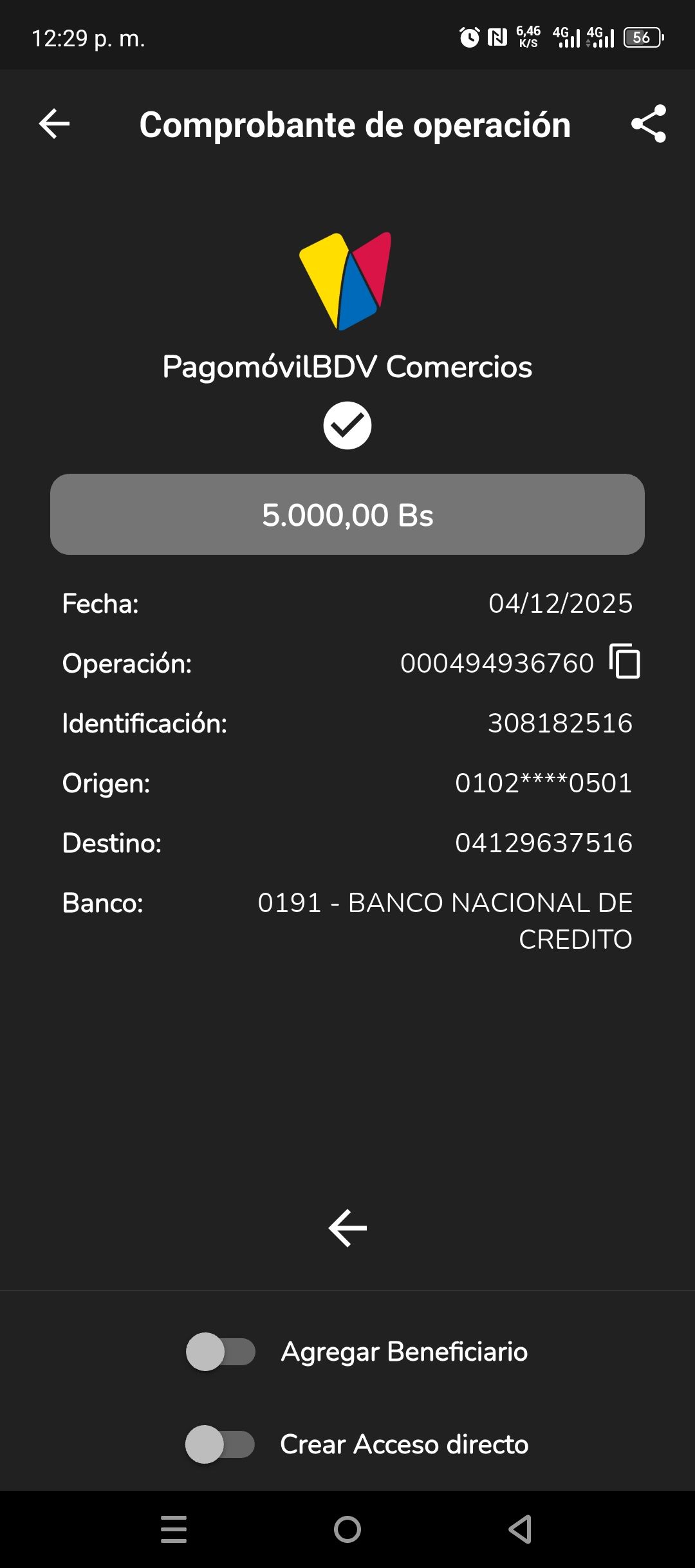Share the operation receipt
The height and width of the screenshot is (1568, 695).
coord(648,124)
